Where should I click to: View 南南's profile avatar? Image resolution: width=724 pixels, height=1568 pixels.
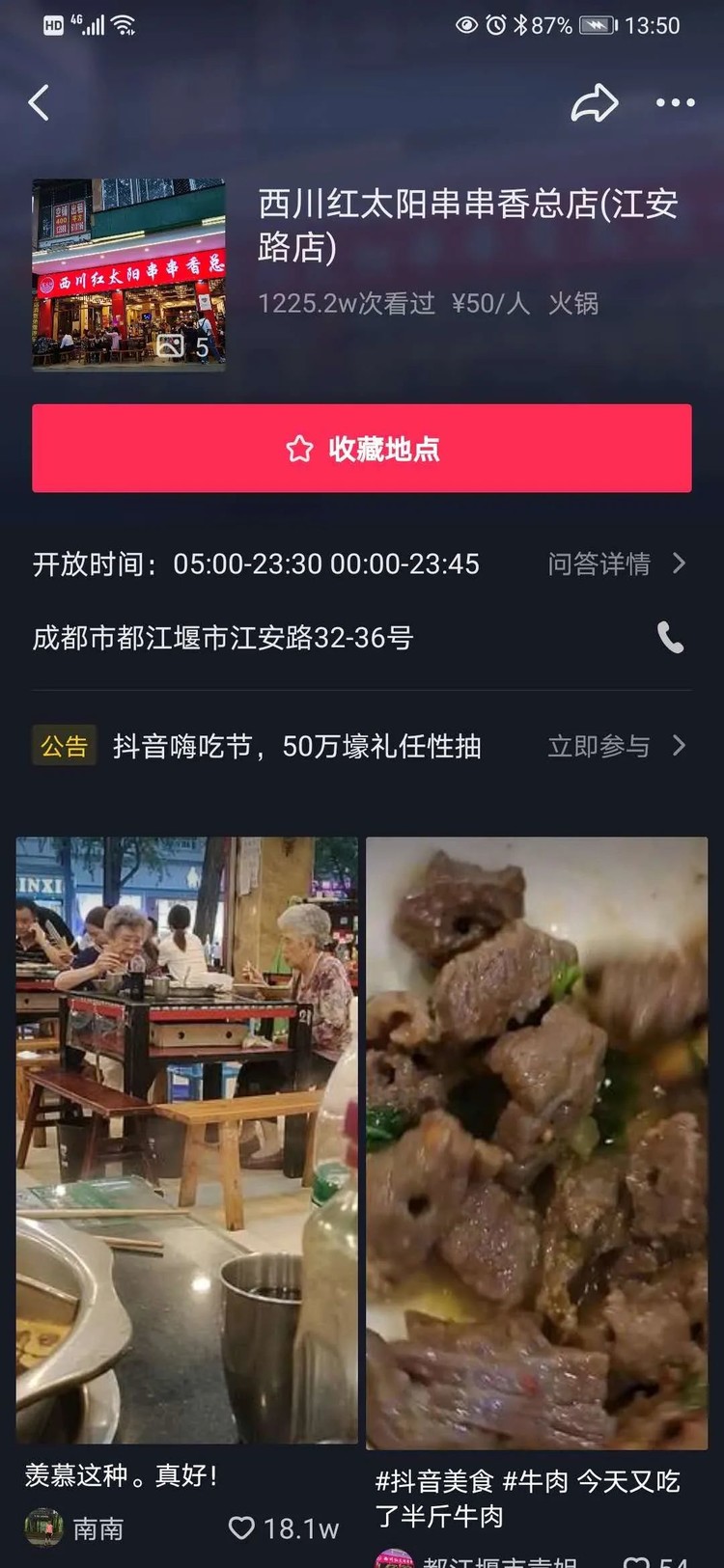coord(43,1528)
